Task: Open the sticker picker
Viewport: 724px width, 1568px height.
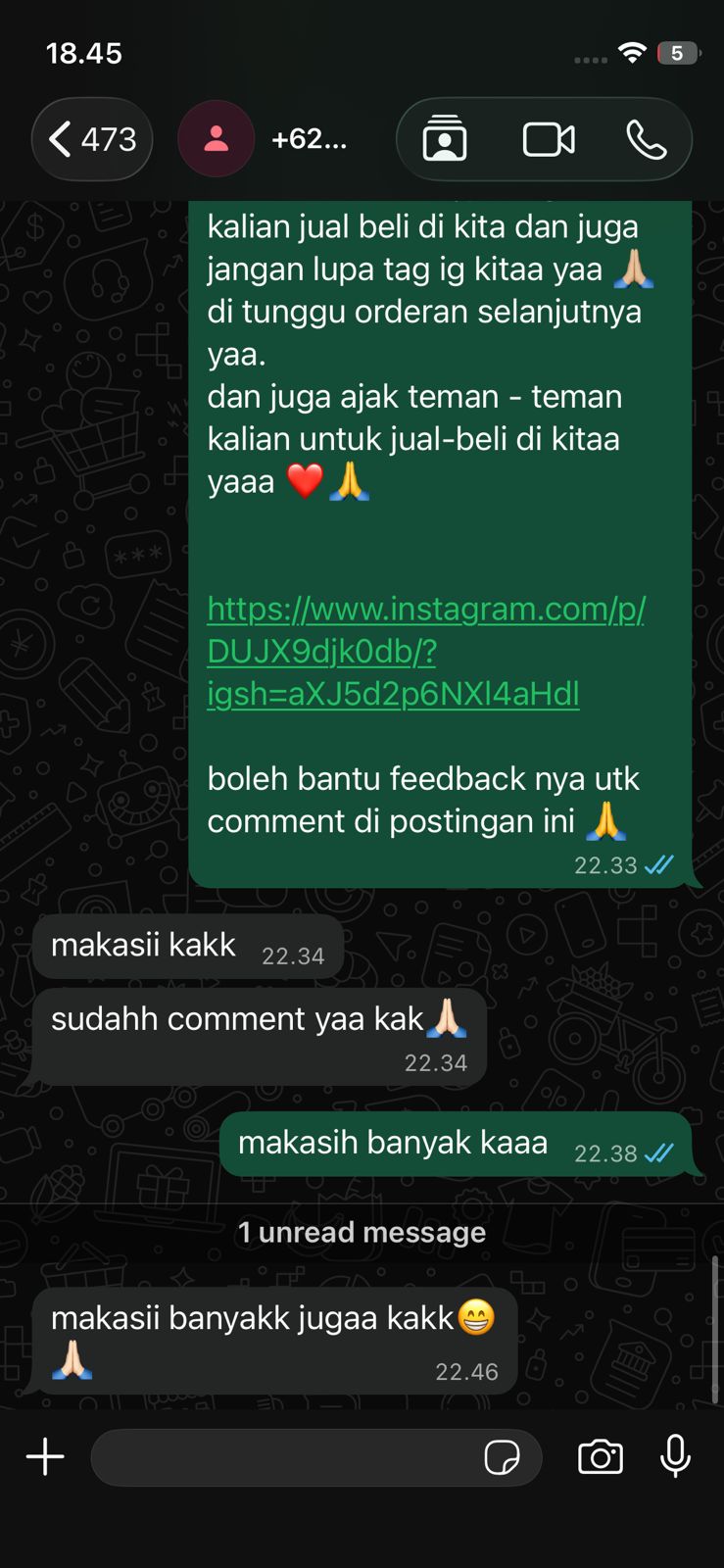Action: 503,1457
